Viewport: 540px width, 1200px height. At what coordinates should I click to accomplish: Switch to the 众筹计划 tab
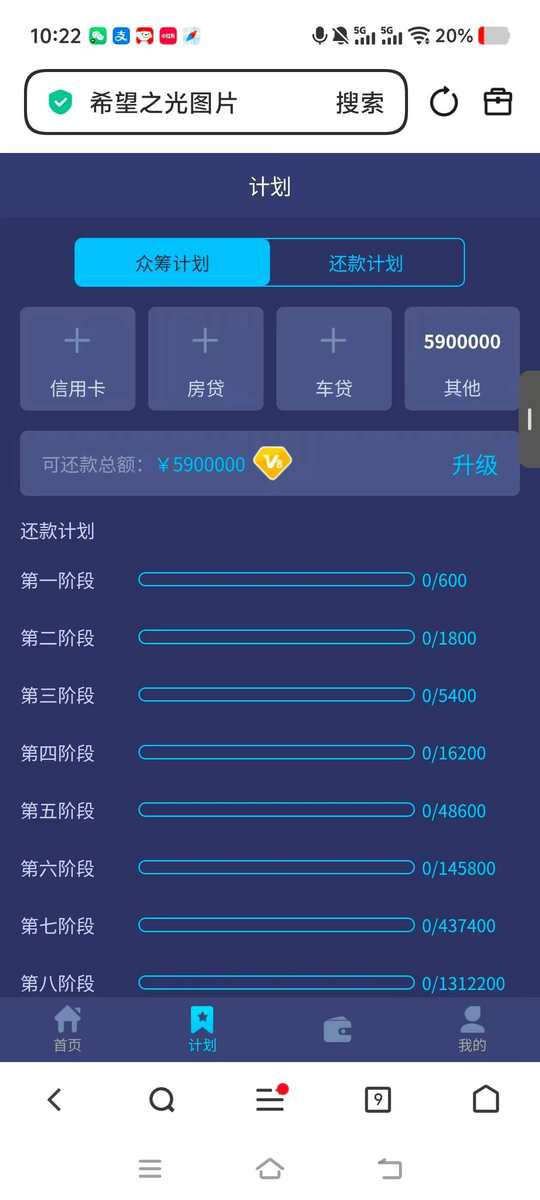click(172, 263)
